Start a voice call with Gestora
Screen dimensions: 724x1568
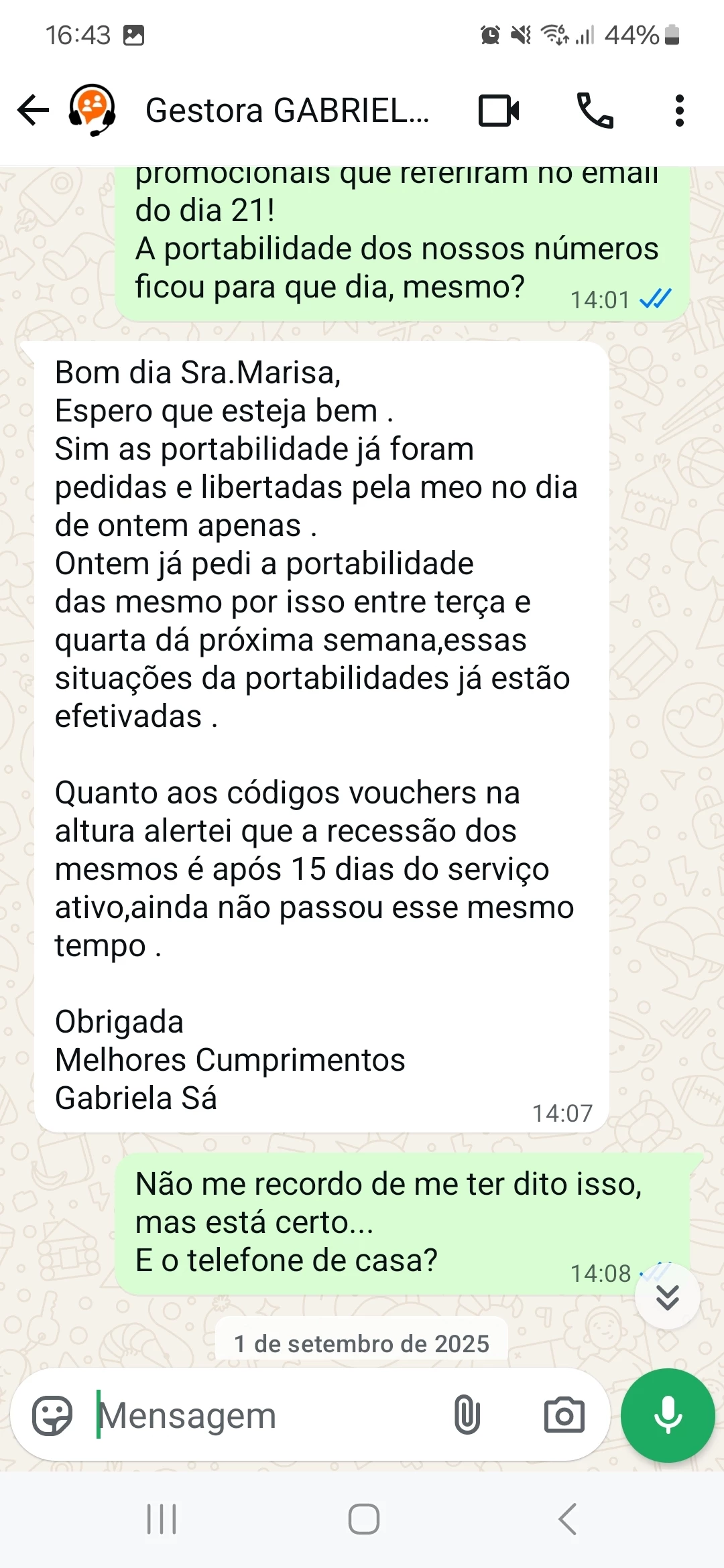595,111
